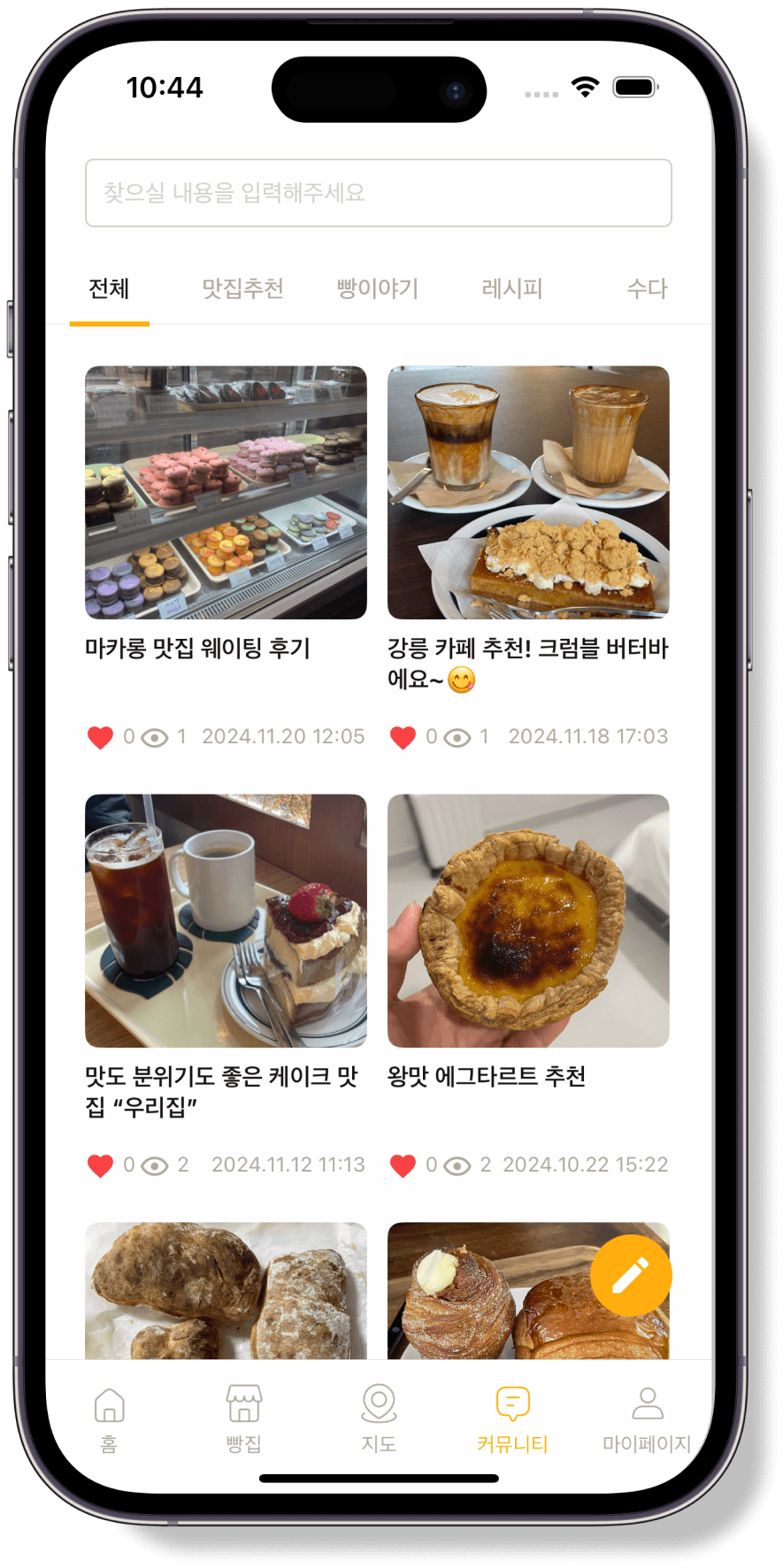Switch to the 맛집추천 tab

(242, 288)
